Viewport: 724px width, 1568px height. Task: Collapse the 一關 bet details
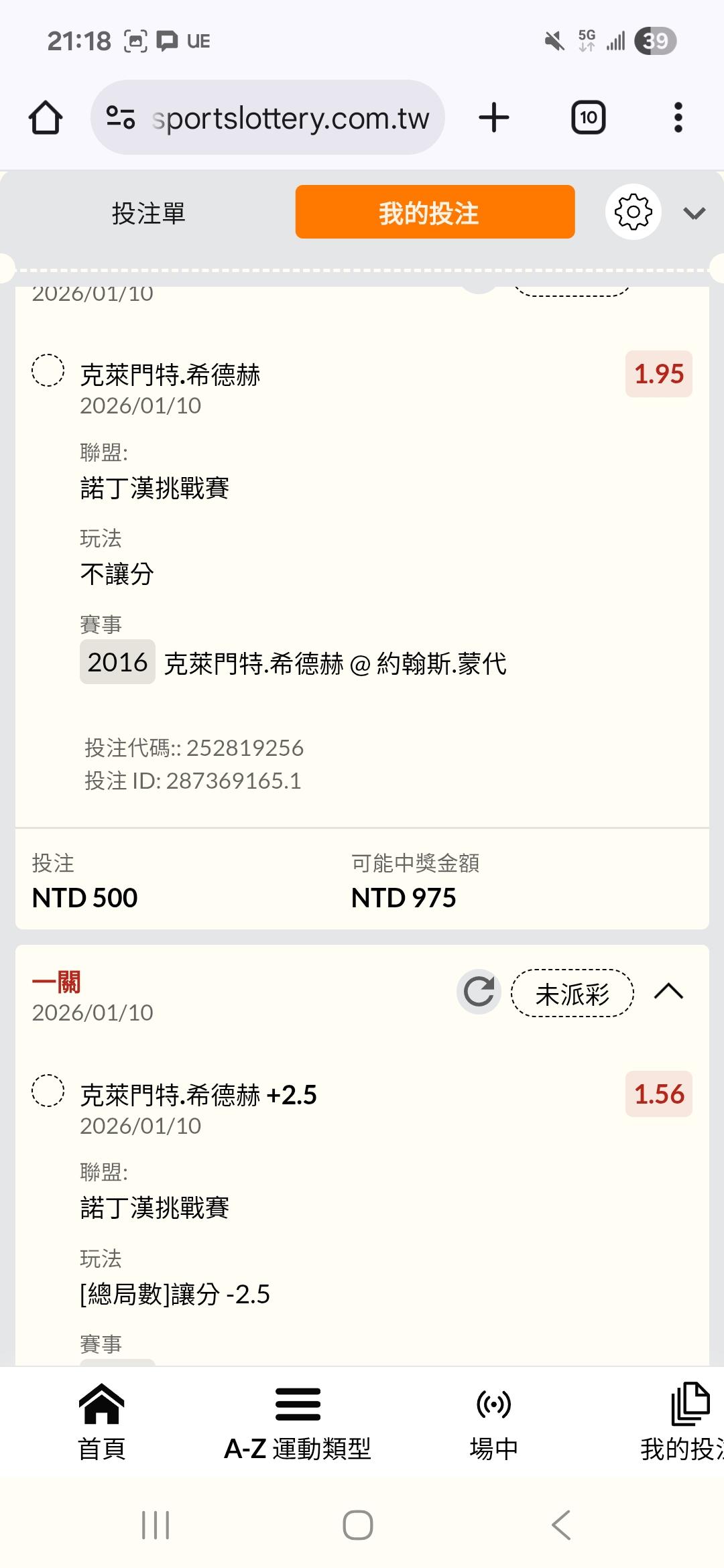(668, 992)
